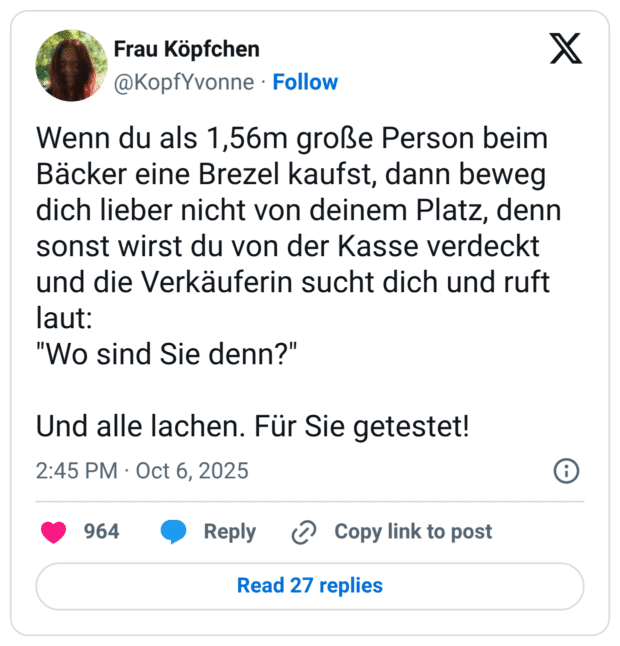Screen dimensions: 620x646
Task: Reply to Frau Köpfchen's post
Action: (x=208, y=532)
